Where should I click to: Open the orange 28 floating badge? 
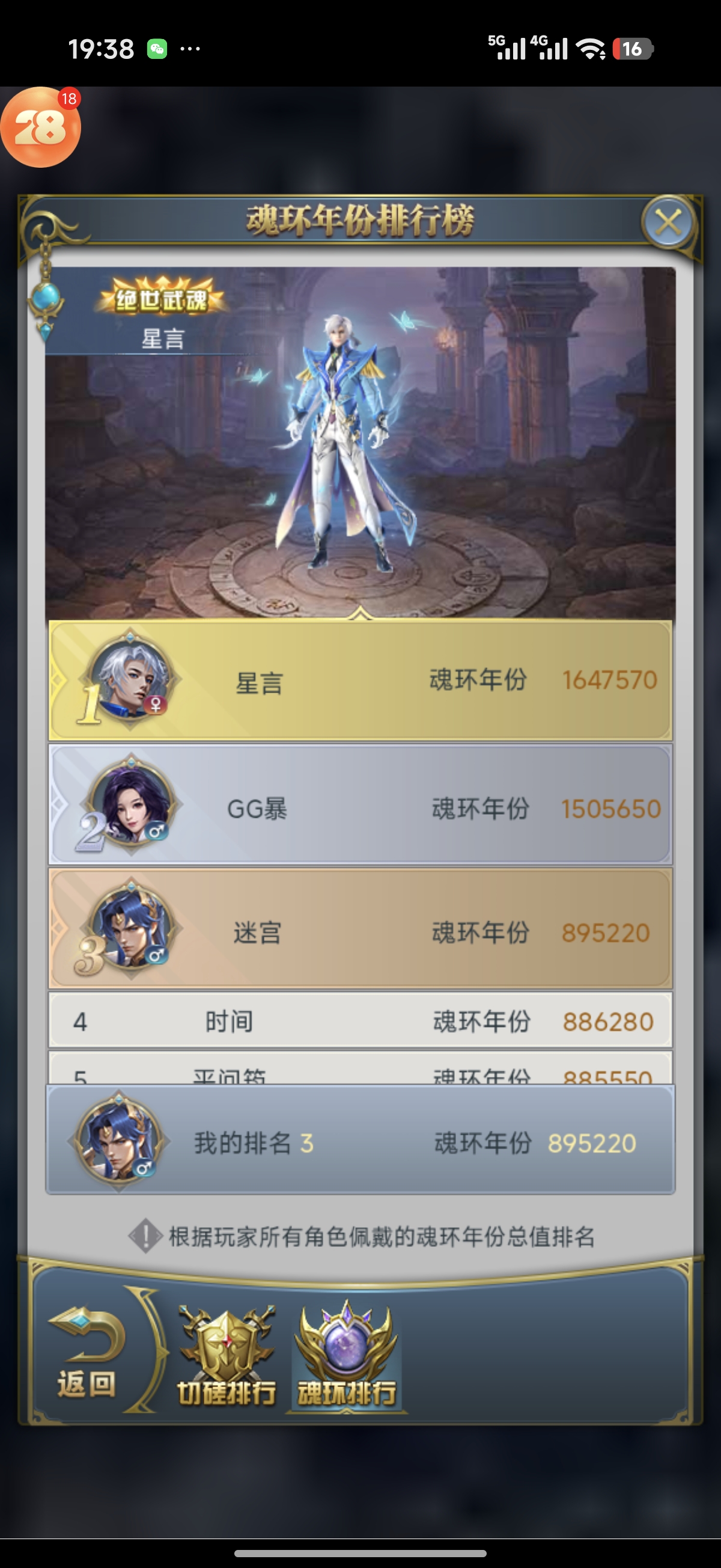[40, 127]
